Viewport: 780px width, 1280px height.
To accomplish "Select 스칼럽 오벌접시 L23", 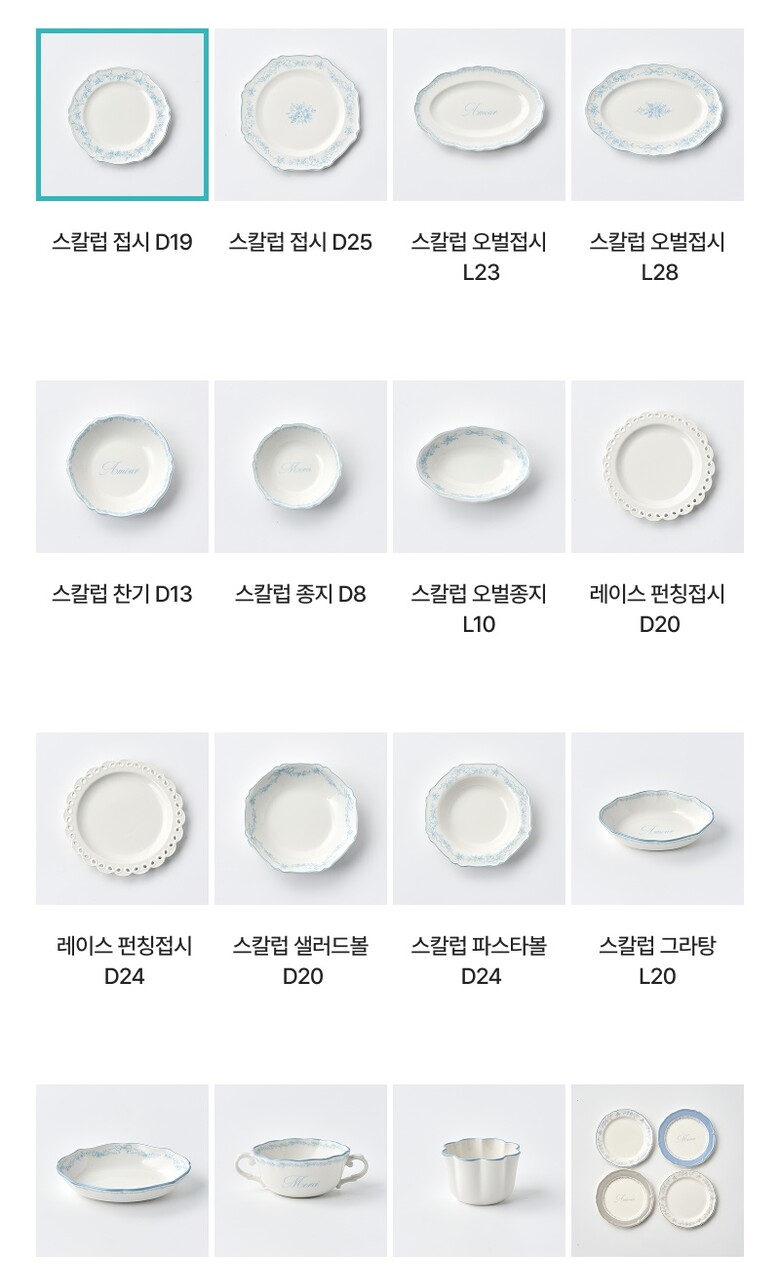I will point(479,115).
